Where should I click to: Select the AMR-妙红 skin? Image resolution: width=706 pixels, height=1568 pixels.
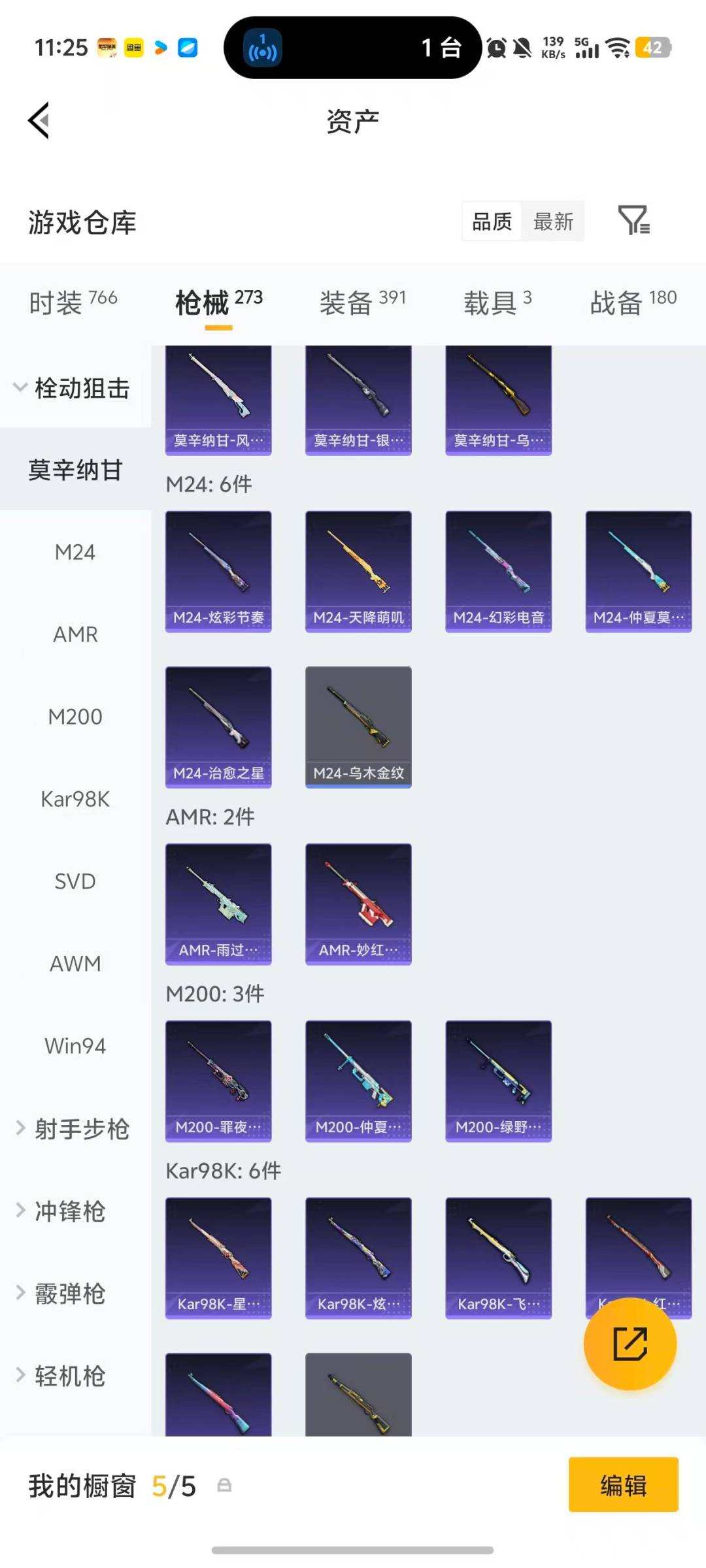tap(358, 904)
